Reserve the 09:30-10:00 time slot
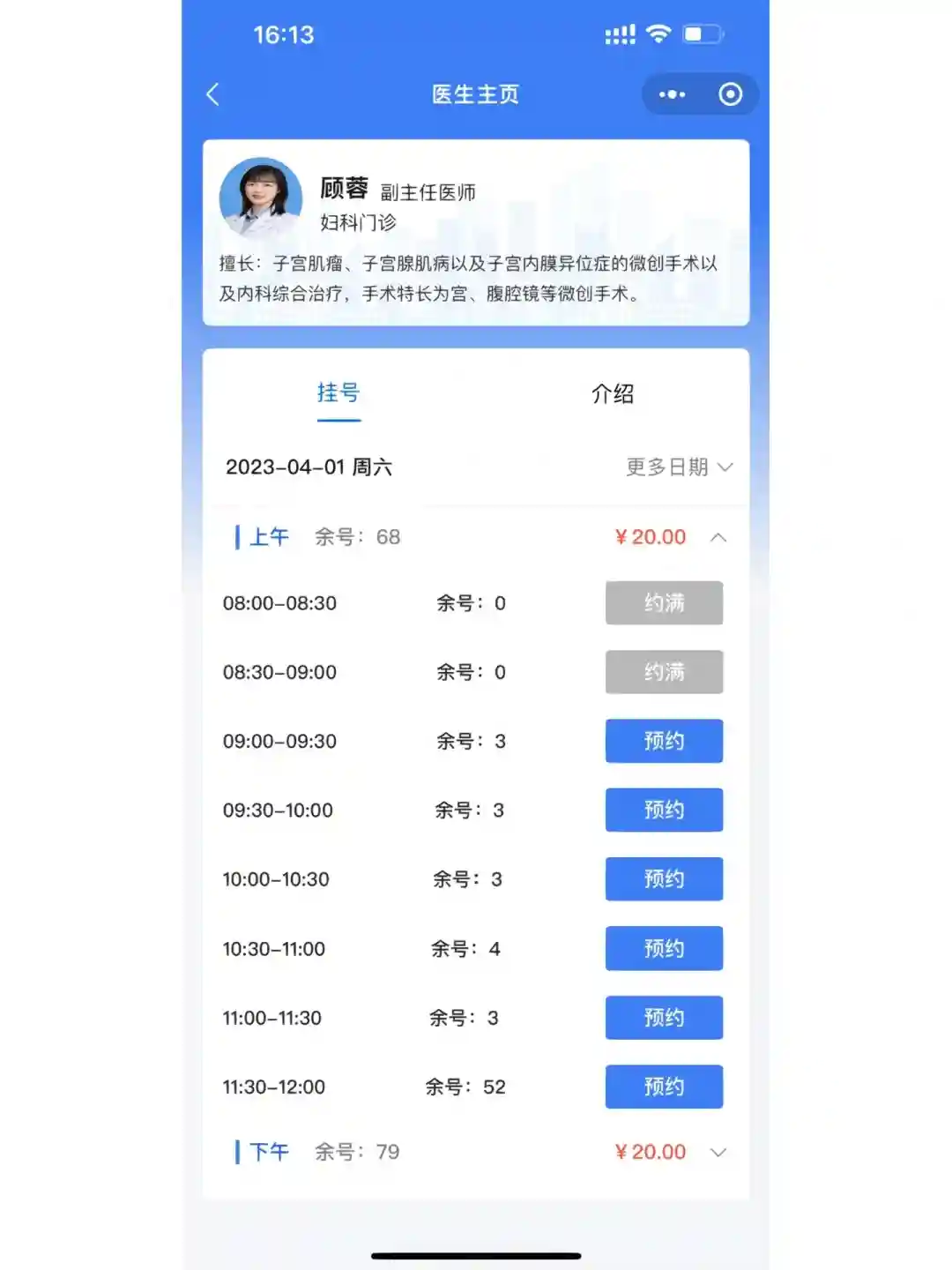 (664, 810)
